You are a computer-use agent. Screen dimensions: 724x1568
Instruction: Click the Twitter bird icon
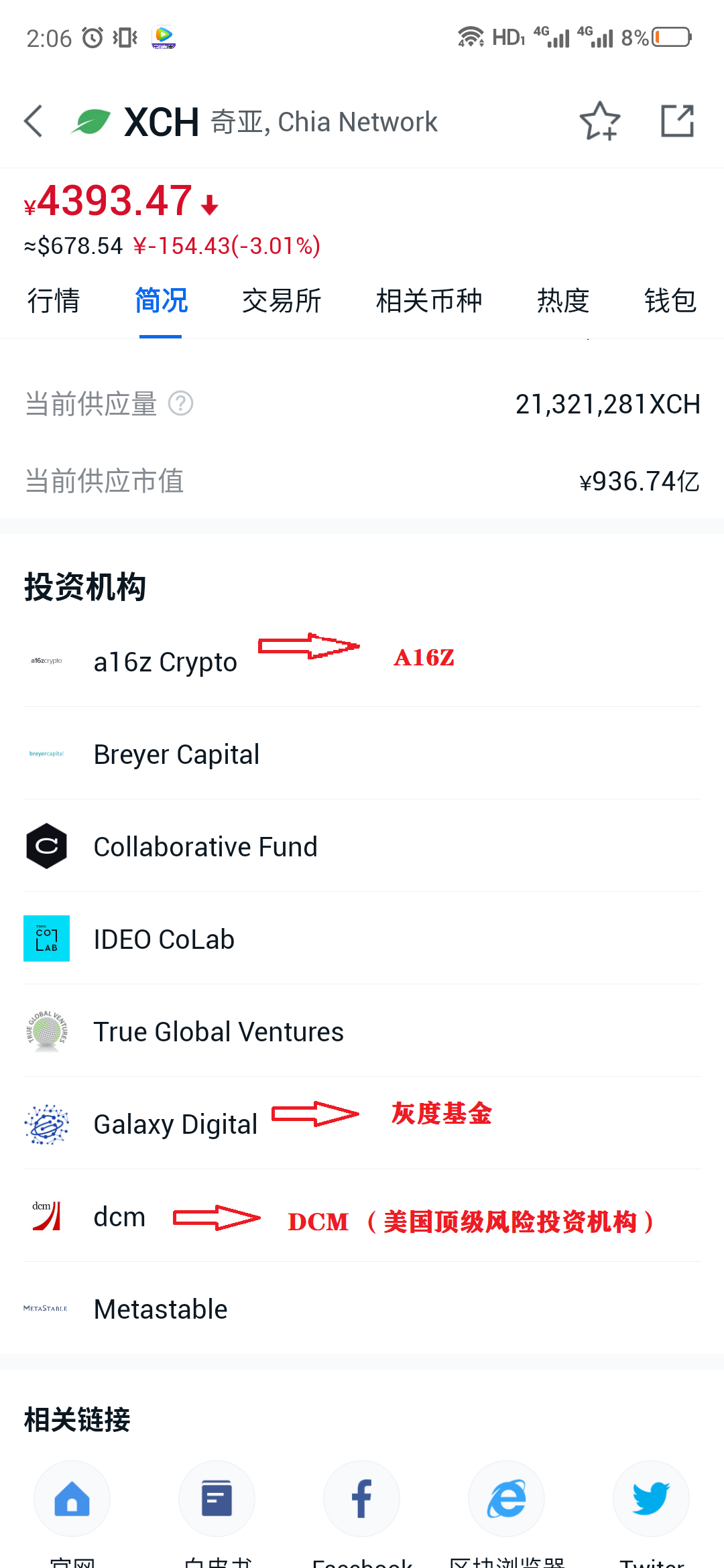tap(651, 1499)
